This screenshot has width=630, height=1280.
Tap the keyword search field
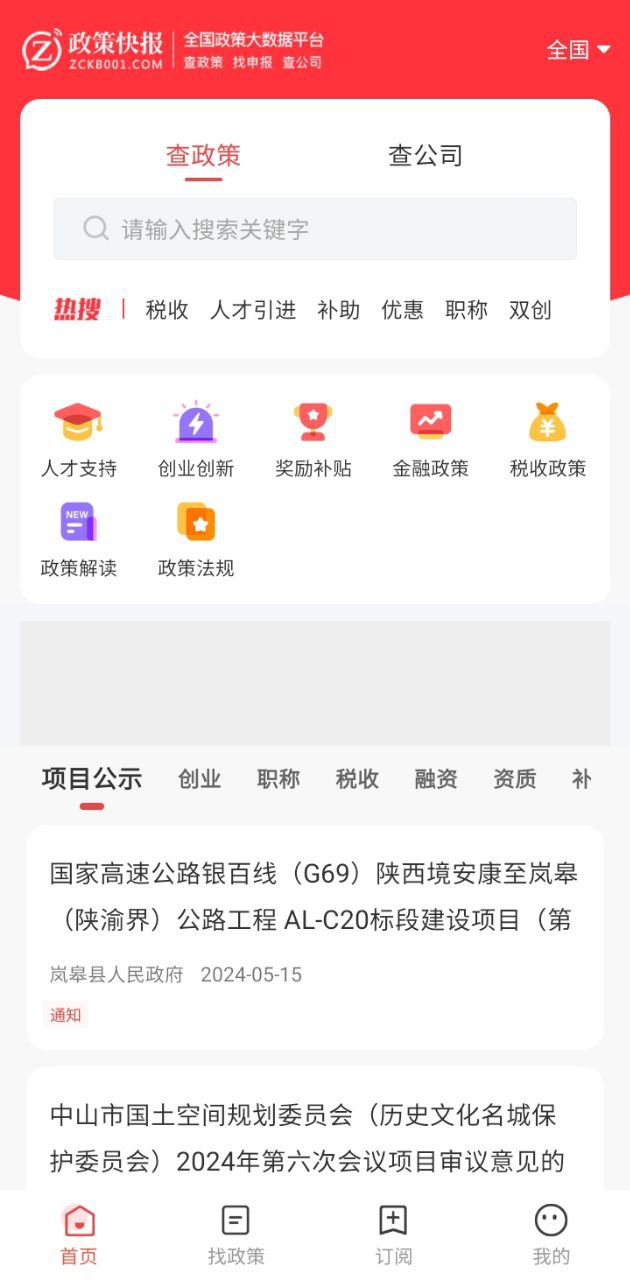[x=315, y=229]
